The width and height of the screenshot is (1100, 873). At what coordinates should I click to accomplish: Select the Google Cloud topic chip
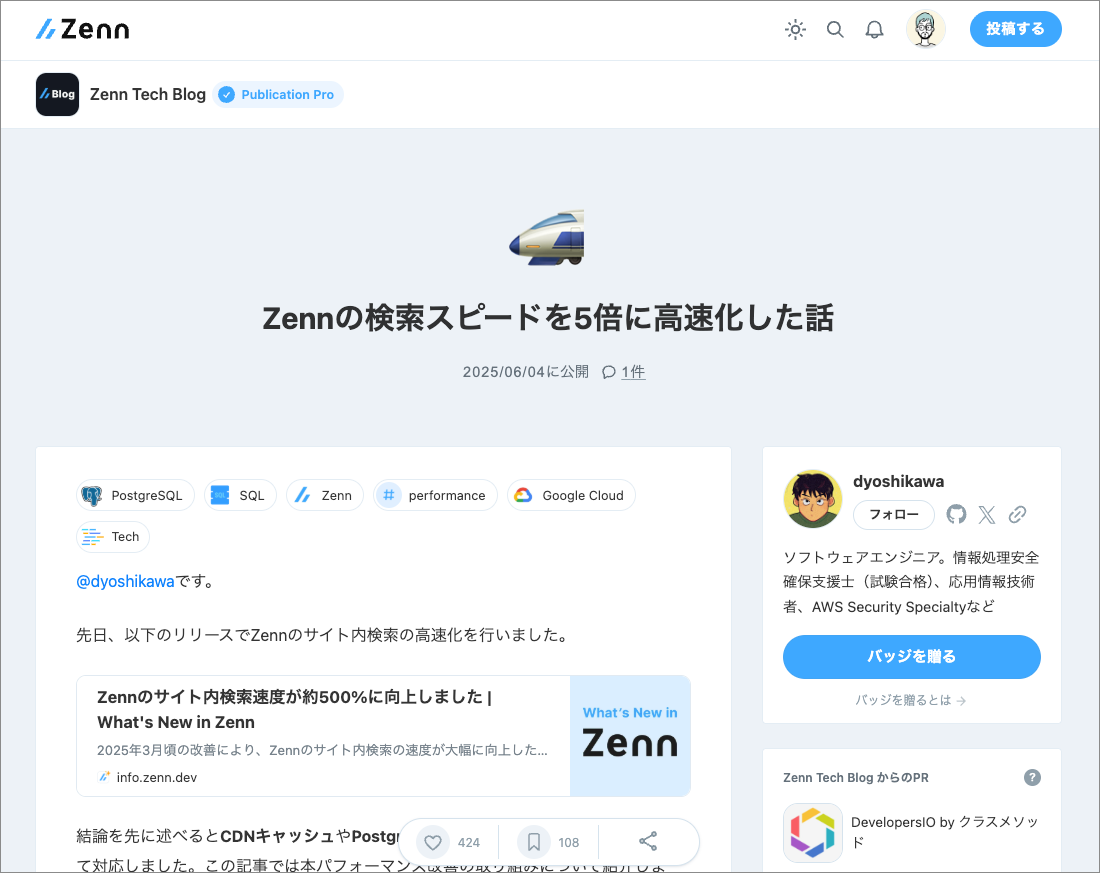(x=571, y=495)
